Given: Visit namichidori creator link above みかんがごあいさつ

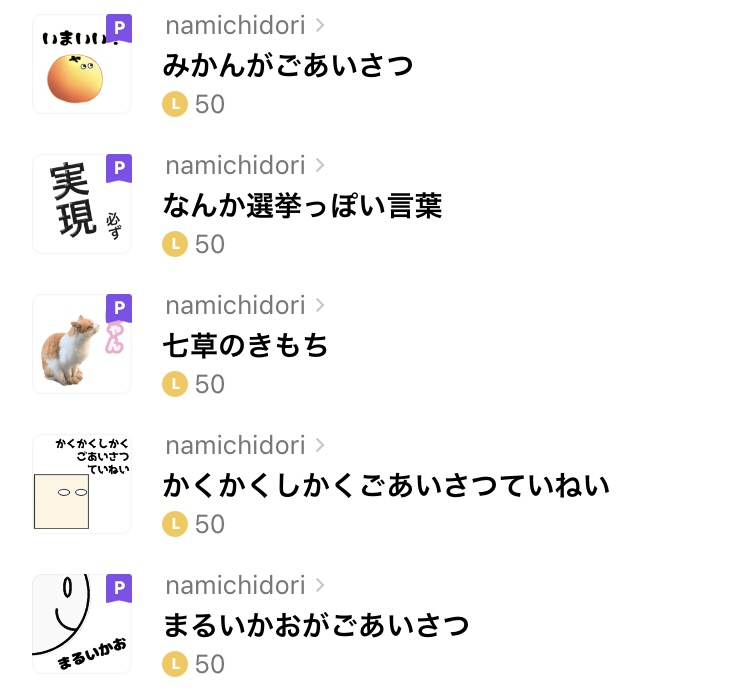Looking at the screenshot, I should click(x=244, y=26).
